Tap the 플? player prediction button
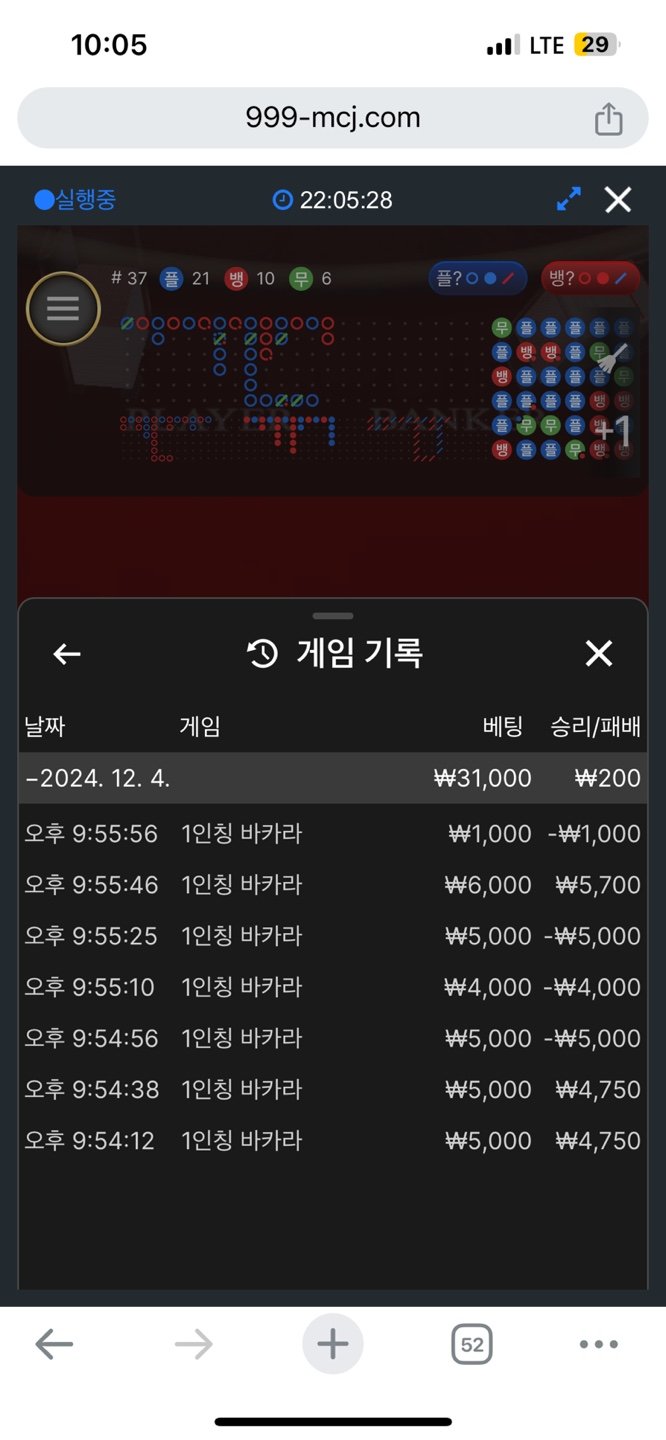The height and width of the screenshot is (1440, 666). (478, 278)
